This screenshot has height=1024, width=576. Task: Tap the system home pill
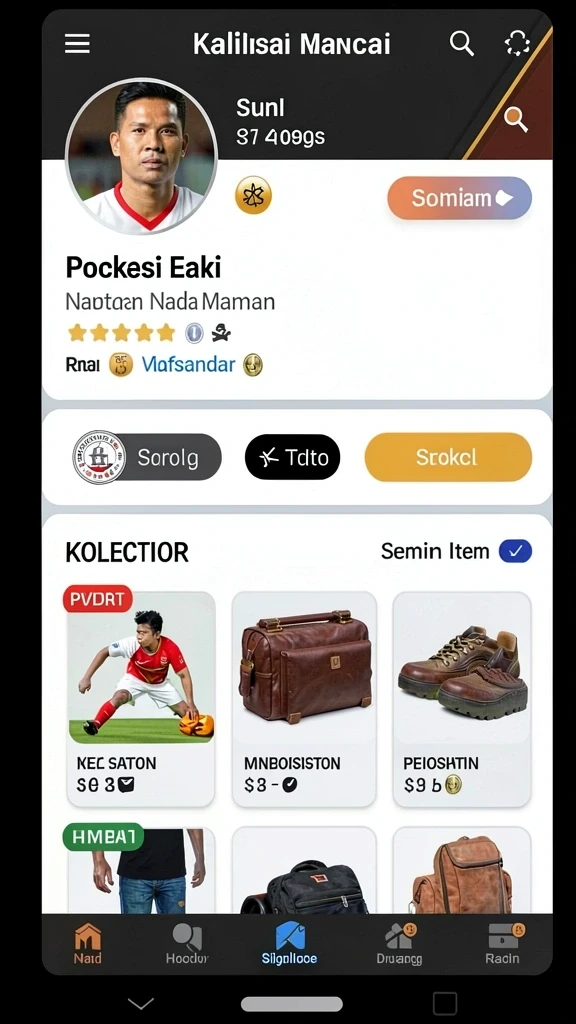tap(291, 1004)
